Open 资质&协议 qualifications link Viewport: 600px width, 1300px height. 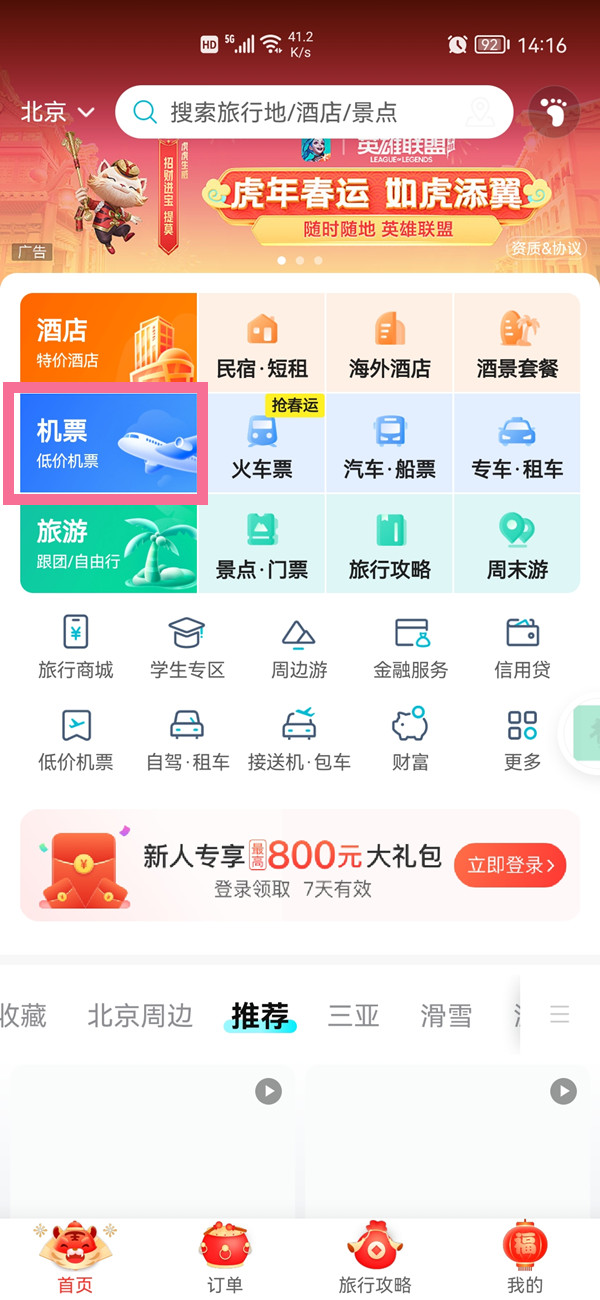[x=545, y=248]
